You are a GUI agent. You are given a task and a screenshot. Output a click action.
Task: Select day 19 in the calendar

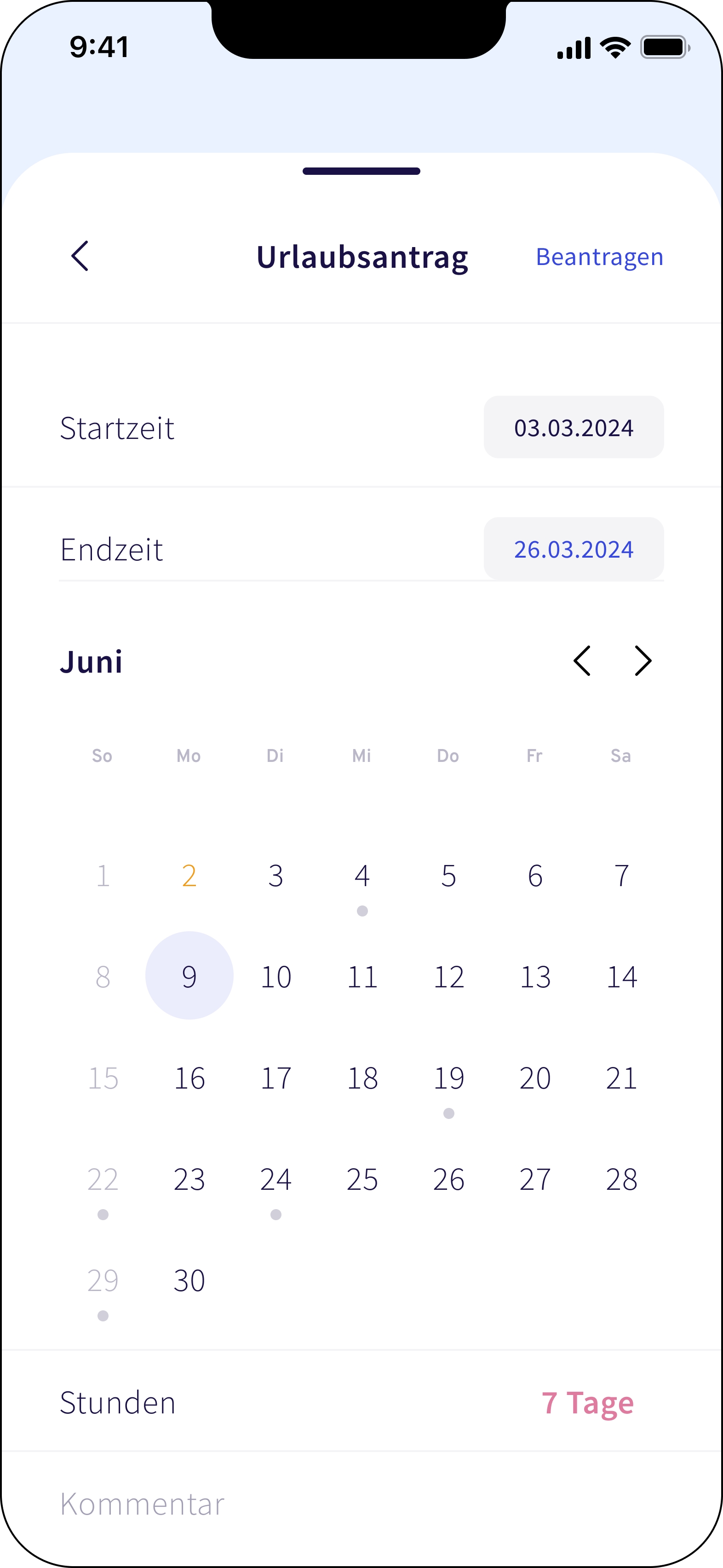pos(448,1078)
